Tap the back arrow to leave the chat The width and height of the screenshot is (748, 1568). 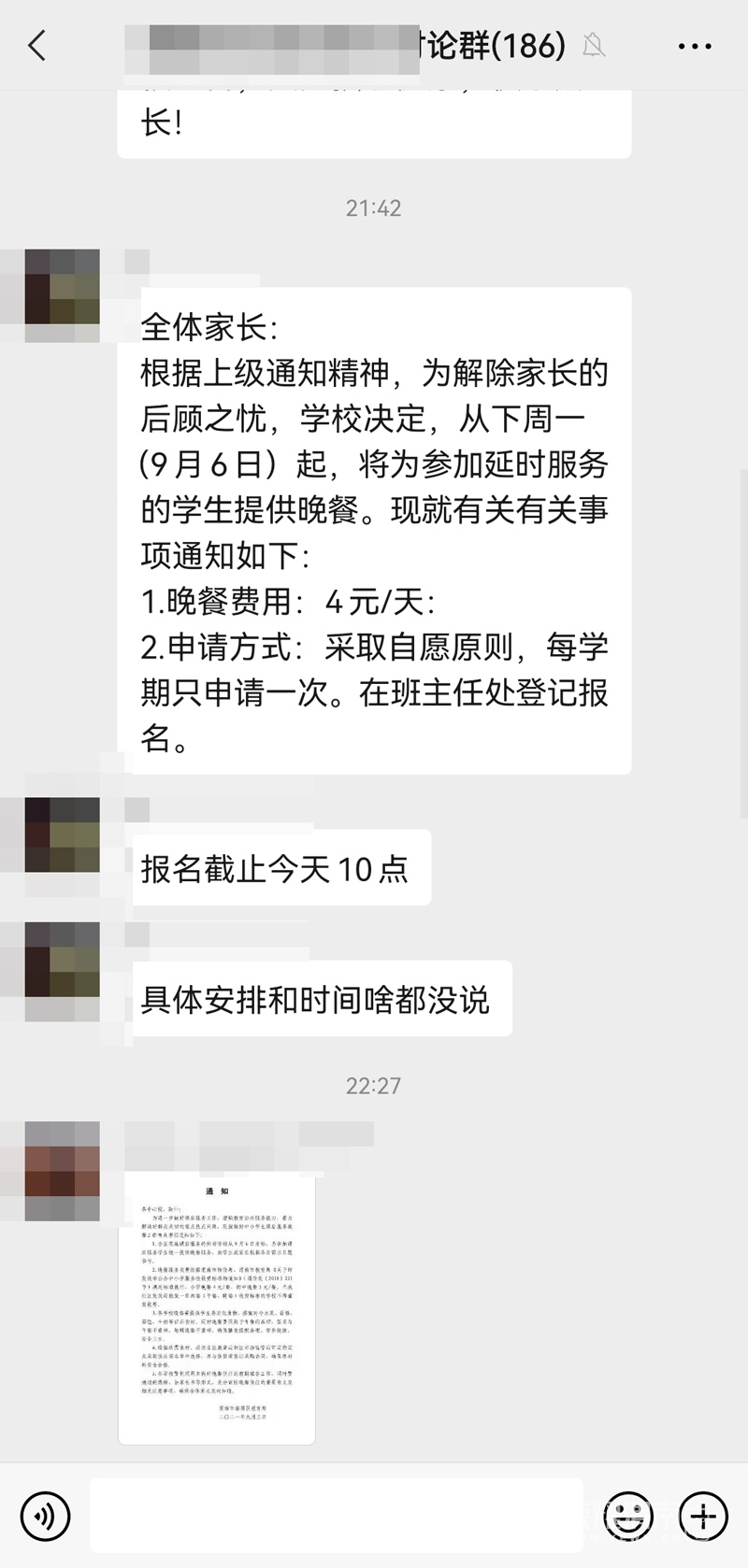point(36,45)
